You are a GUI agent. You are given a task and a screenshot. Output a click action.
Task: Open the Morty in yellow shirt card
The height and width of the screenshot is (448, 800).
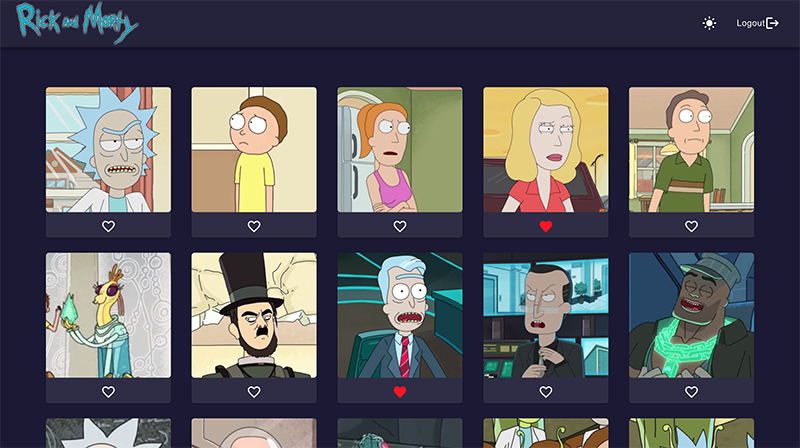click(x=254, y=149)
